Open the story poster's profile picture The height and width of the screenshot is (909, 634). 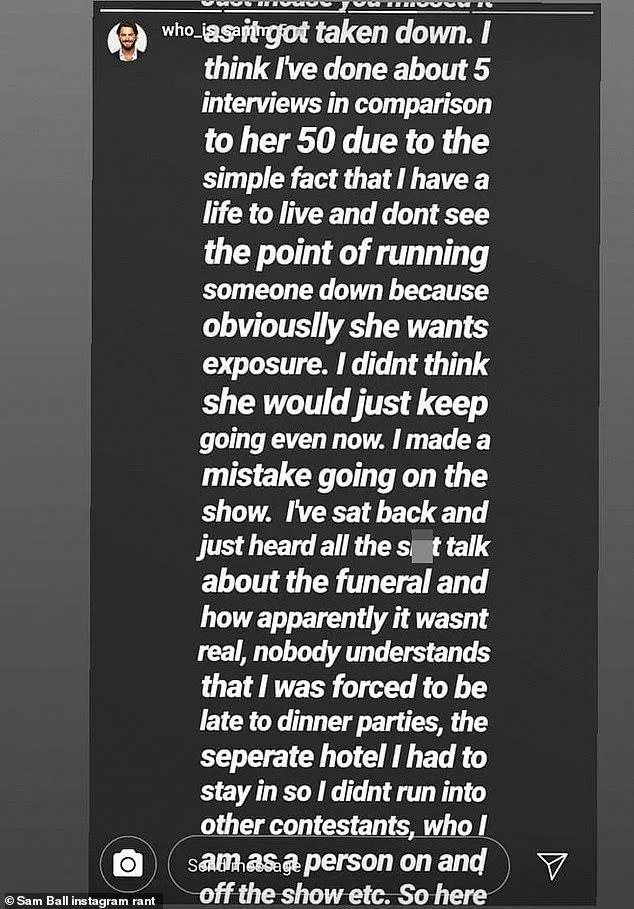[x=127, y=41]
